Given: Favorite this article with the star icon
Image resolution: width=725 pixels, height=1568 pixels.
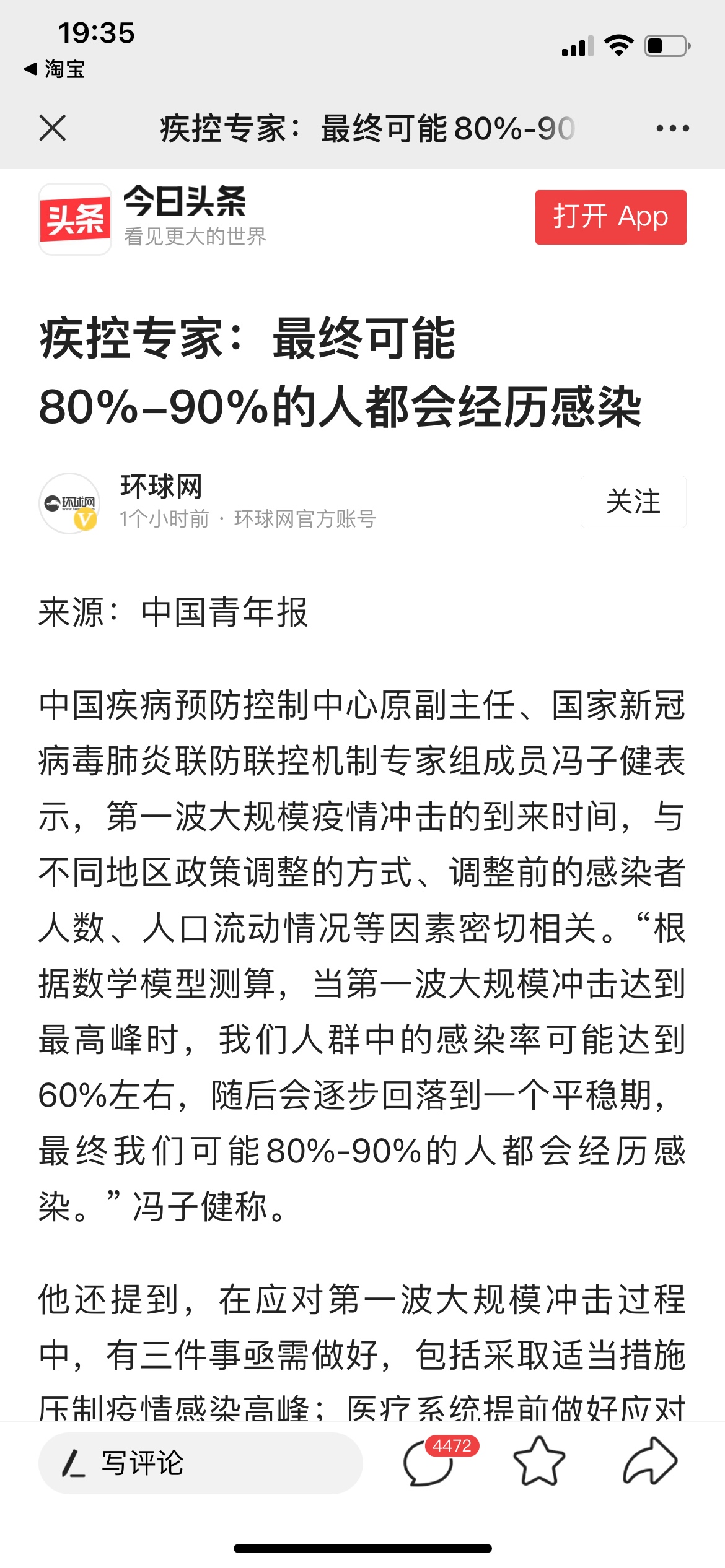Looking at the screenshot, I should (539, 1461).
